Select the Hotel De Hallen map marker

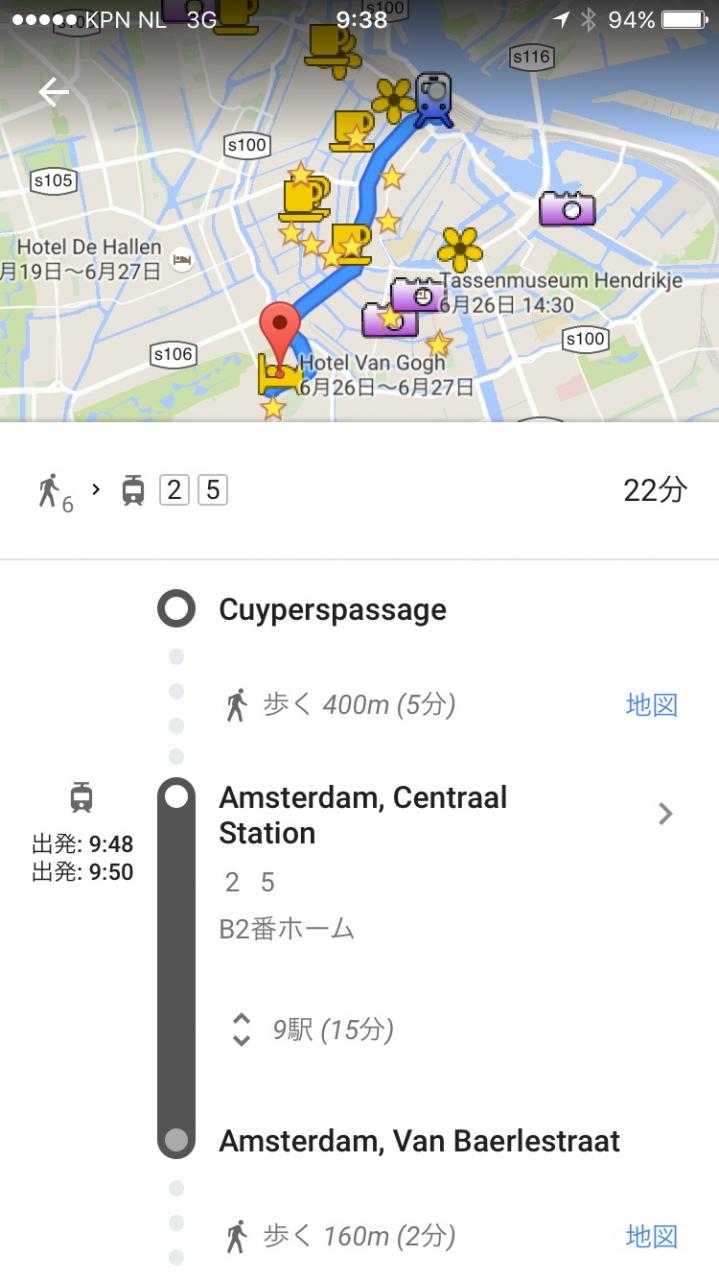pos(182,260)
